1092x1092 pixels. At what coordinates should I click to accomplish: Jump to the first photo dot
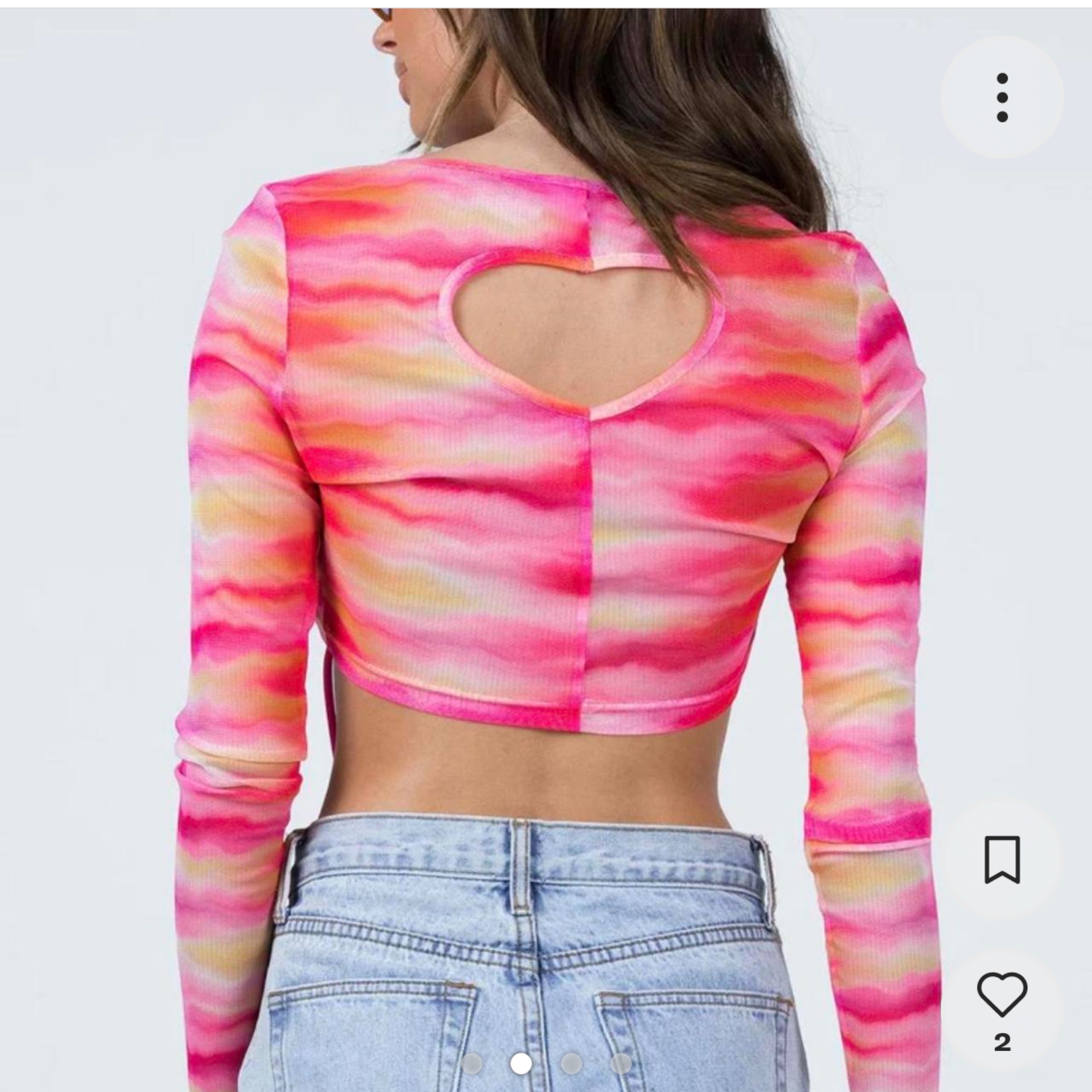471,1063
